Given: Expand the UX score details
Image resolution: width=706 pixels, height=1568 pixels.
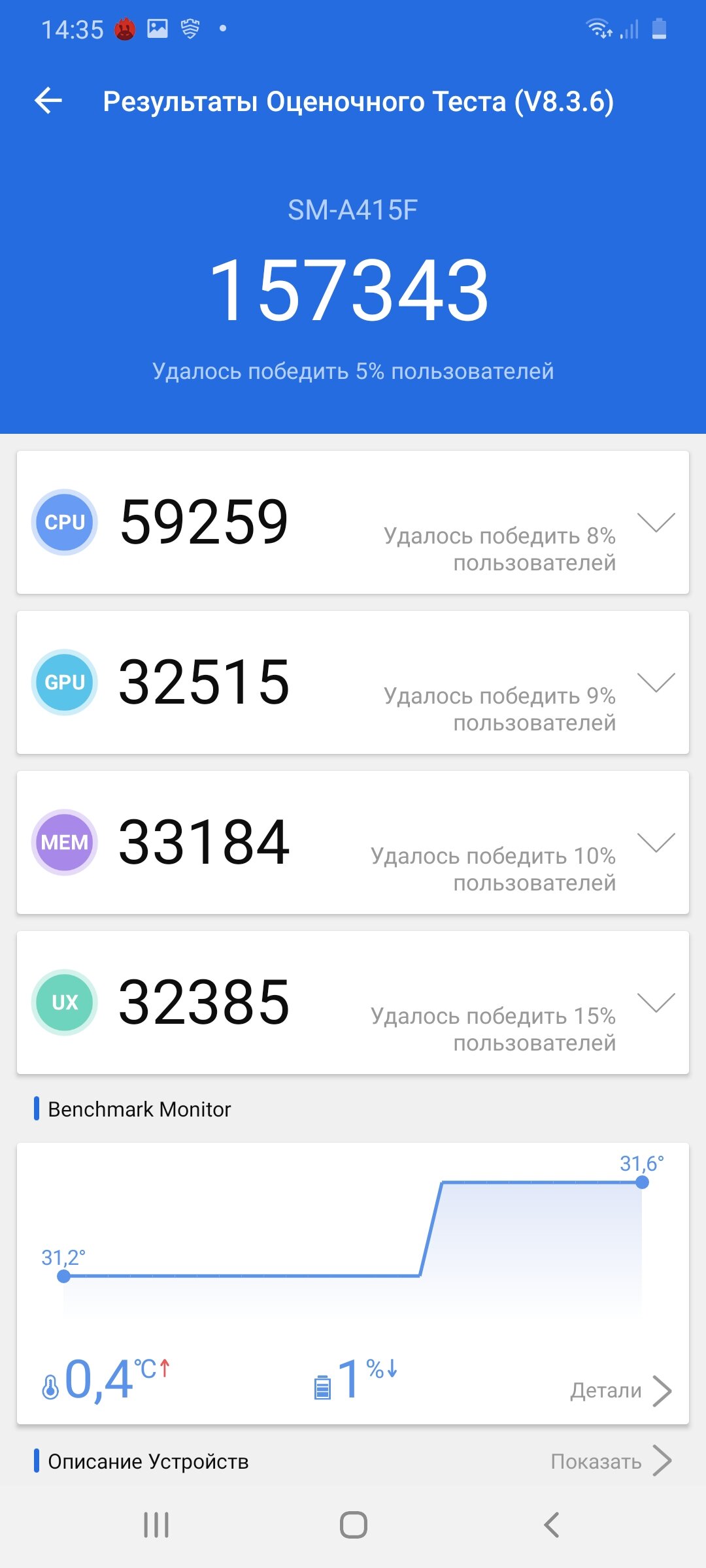Looking at the screenshot, I should tap(656, 1002).
